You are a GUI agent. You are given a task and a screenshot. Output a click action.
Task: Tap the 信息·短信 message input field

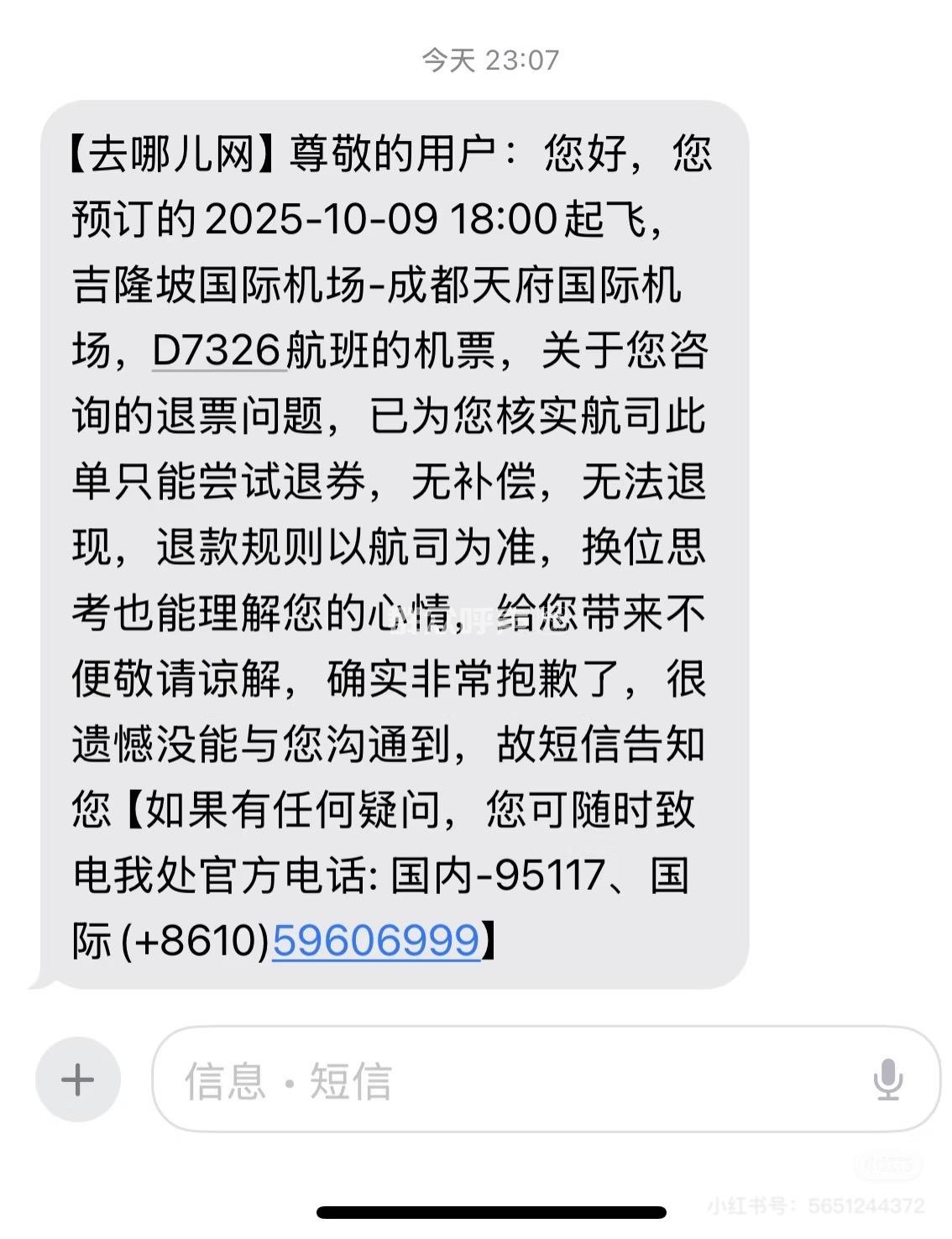point(504,1080)
